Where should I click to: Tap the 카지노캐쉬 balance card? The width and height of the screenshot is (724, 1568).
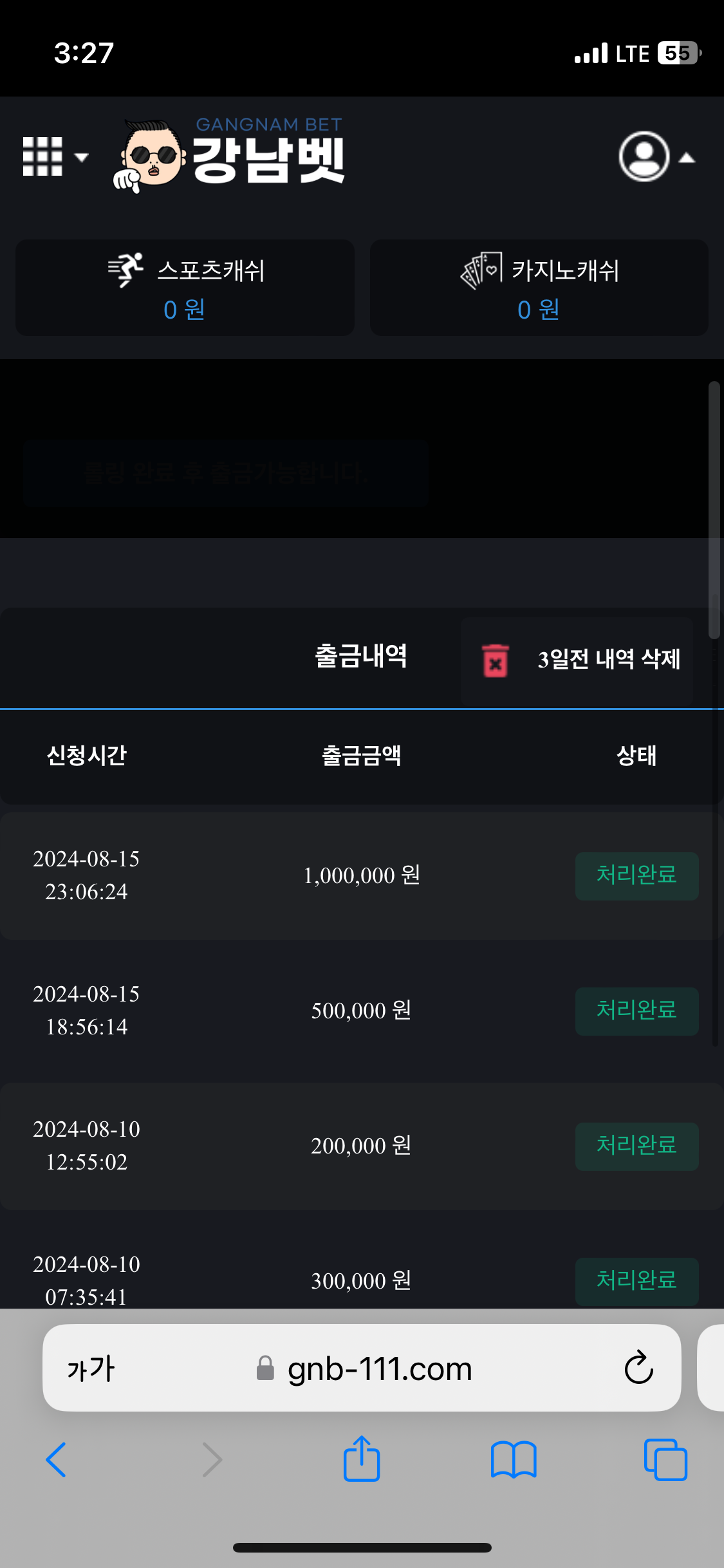click(x=539, y=288)
